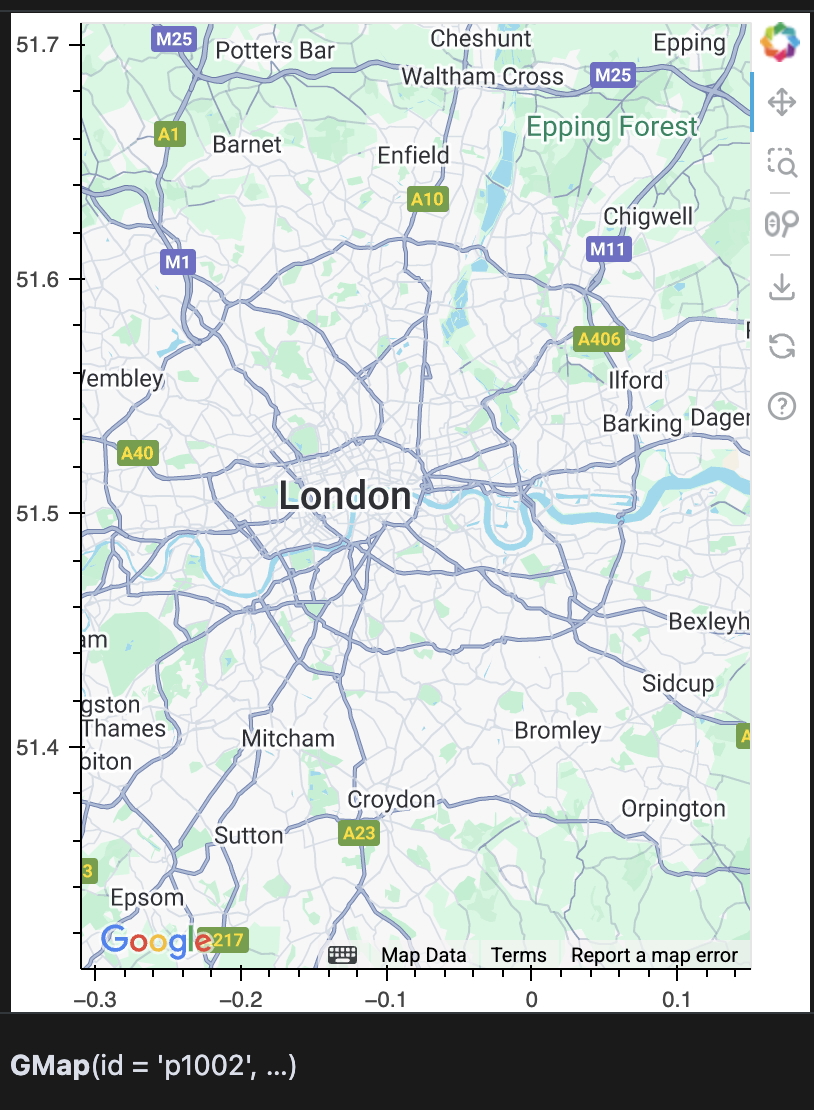Save the plot as image

click(781, 288)
